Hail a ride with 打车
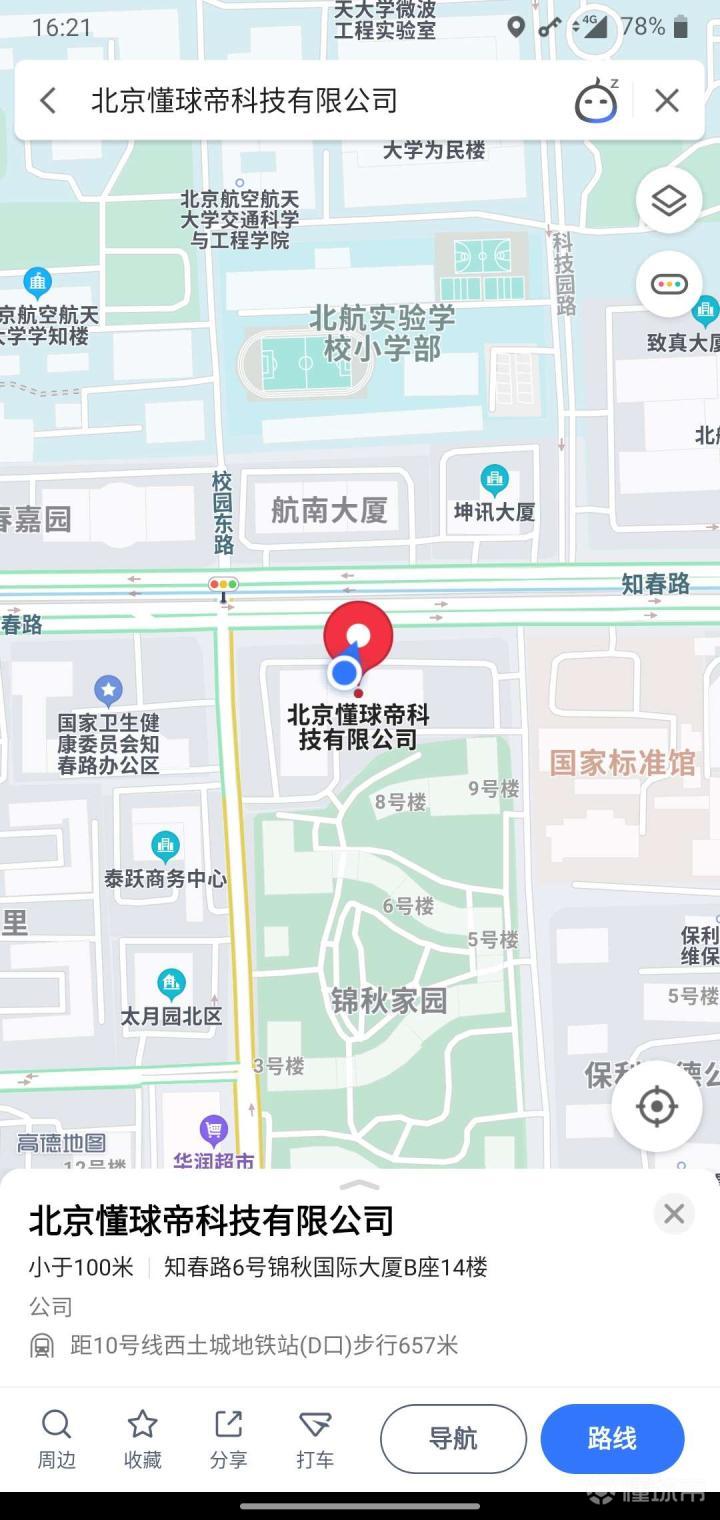720x1520 pixels. click(x=315, y=1438)
